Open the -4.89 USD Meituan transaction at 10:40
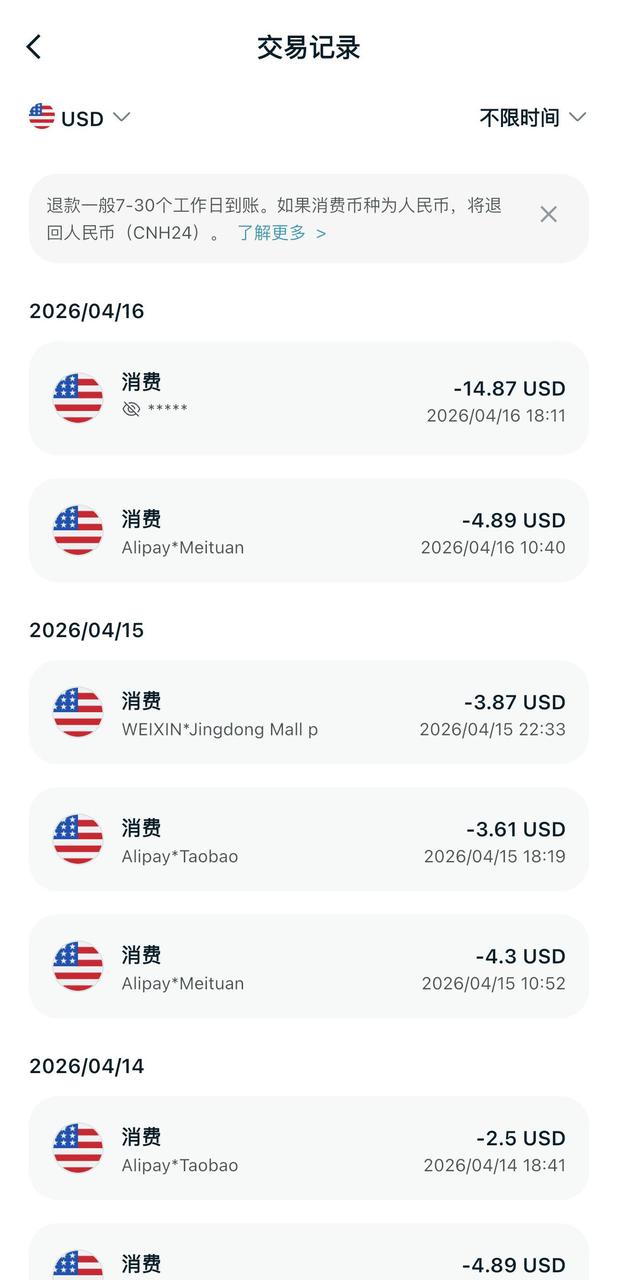This screenshot has width=618, height=1280. tap(308, 530)
